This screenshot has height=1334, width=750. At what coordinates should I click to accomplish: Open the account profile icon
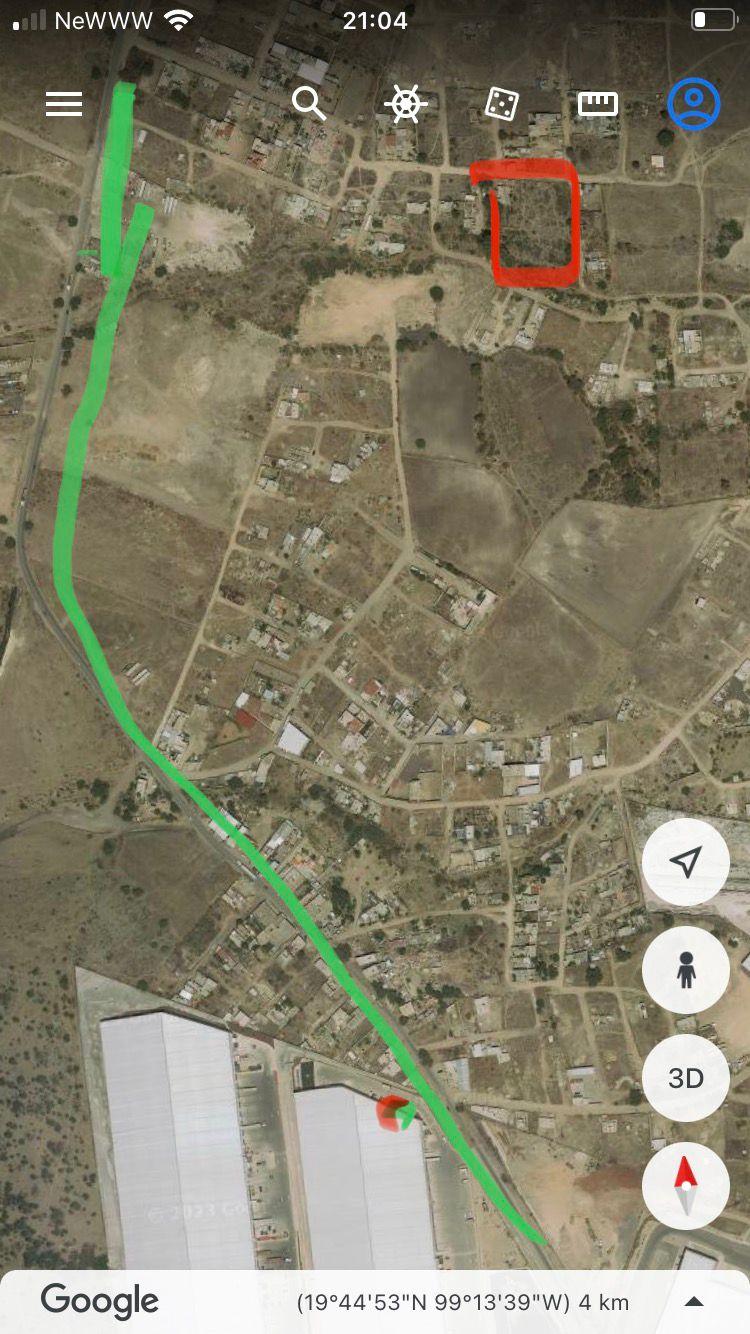pos(694,103)
